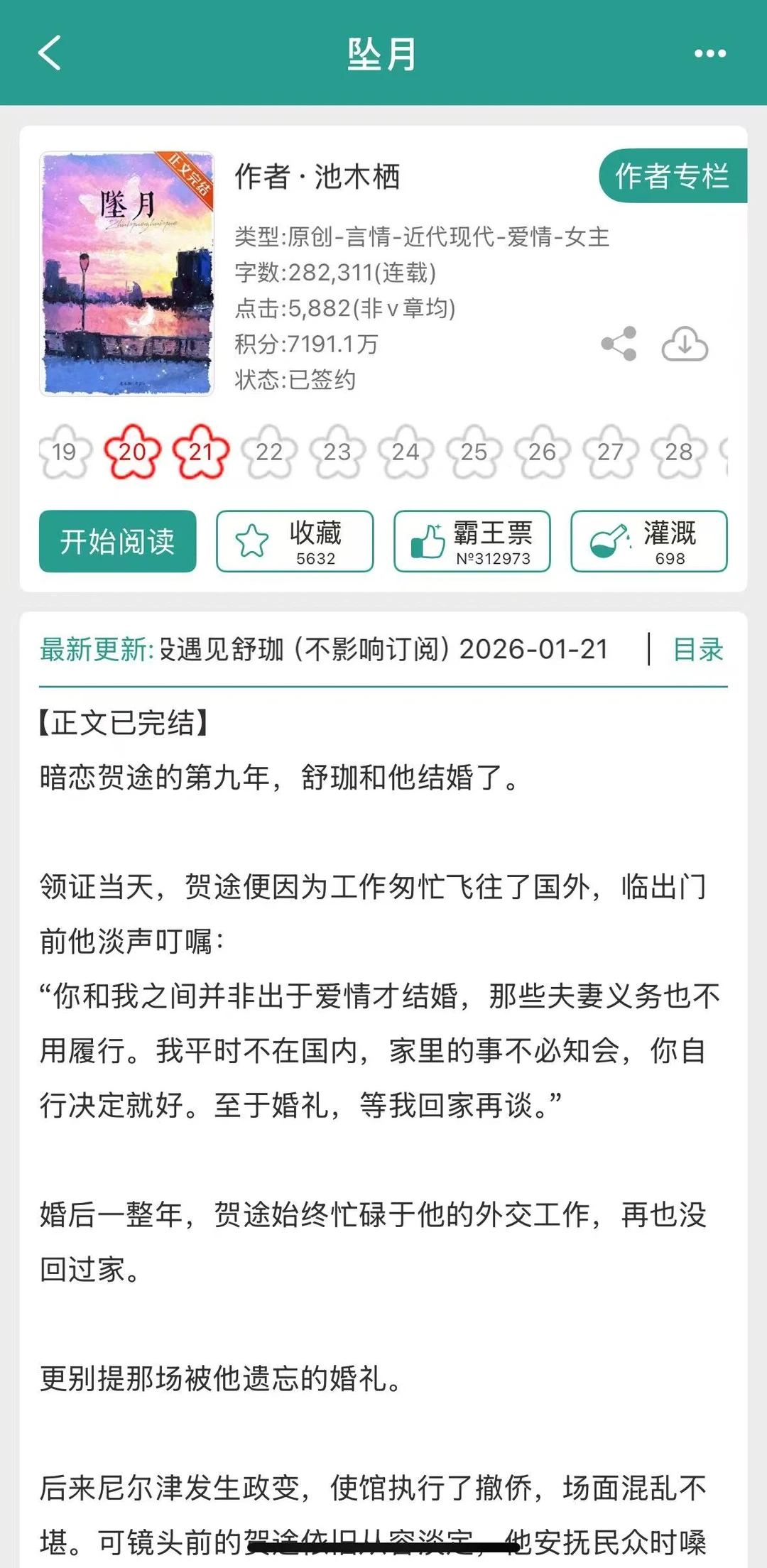Viewport: 767px width, 1568px height.
Task: Select the 21 flower calendar stamp
Action: pos(200,450)
